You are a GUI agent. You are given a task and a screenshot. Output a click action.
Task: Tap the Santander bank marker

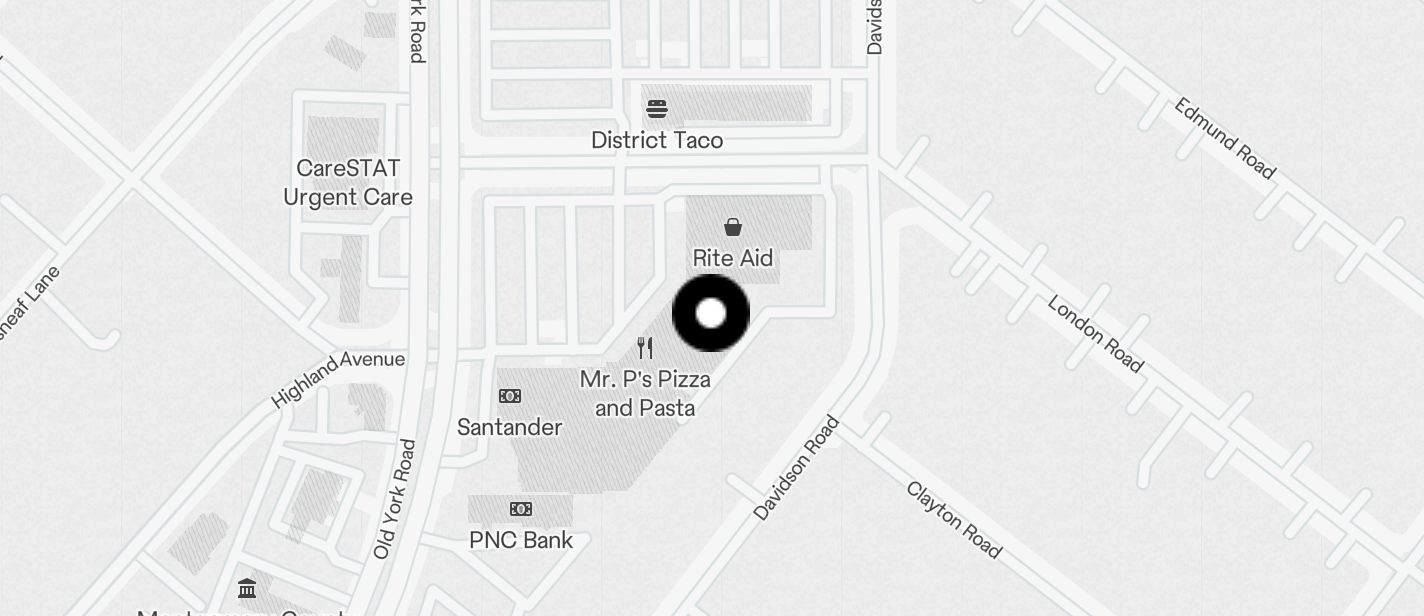click(x=510, y=397)
